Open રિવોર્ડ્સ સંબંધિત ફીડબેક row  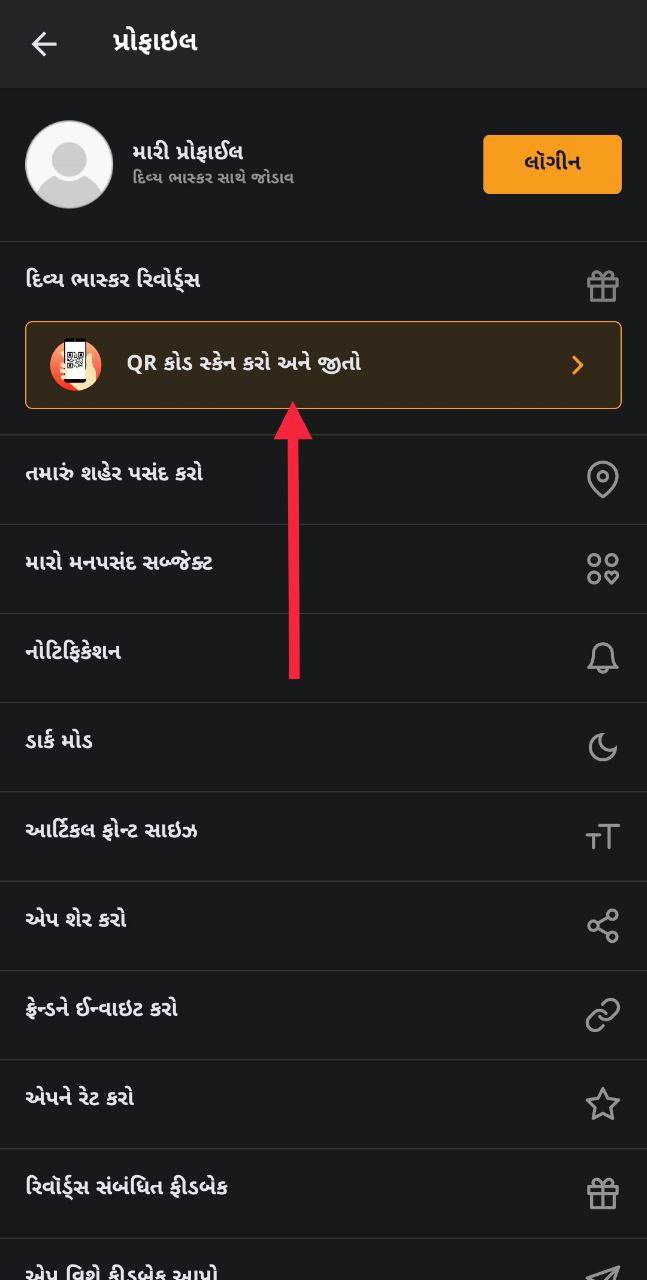pos(323,1189)
